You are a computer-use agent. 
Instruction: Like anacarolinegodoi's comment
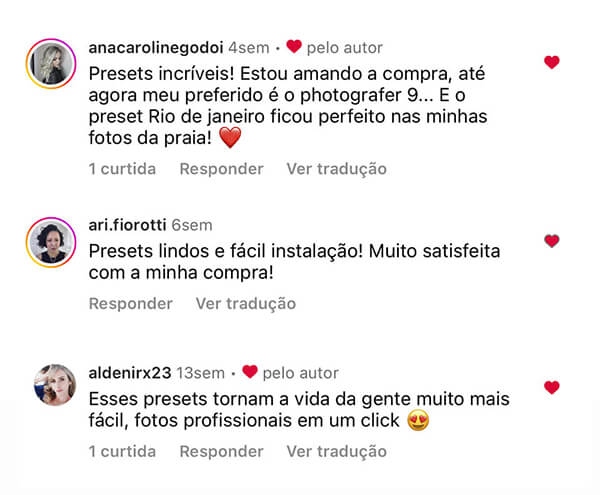tap(551, 63)
